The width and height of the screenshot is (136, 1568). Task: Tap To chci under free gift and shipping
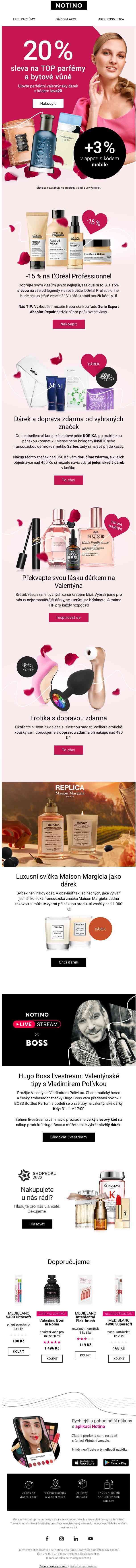[68, 480]
